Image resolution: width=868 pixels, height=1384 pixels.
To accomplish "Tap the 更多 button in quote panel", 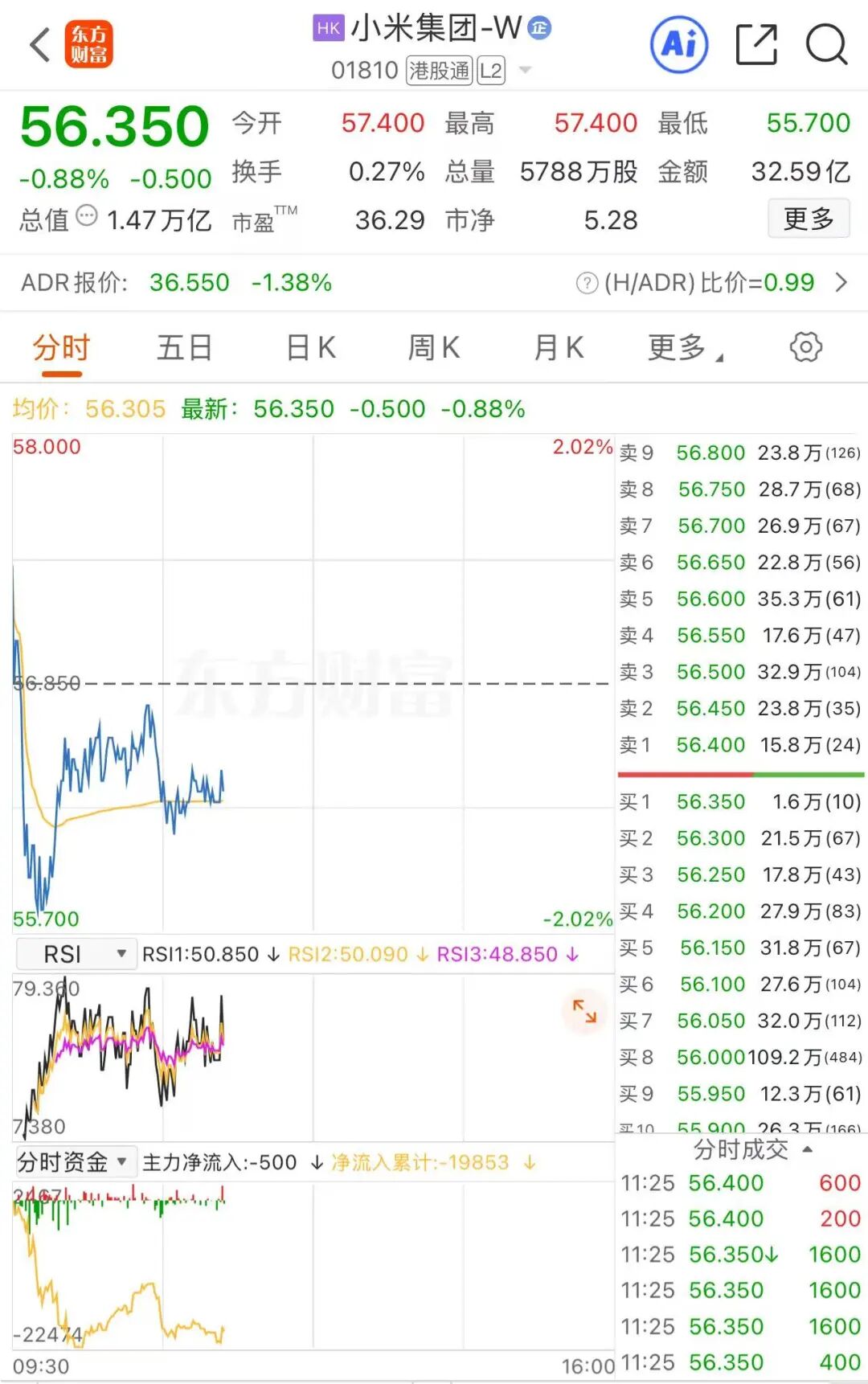I will [x=809, y=219].
